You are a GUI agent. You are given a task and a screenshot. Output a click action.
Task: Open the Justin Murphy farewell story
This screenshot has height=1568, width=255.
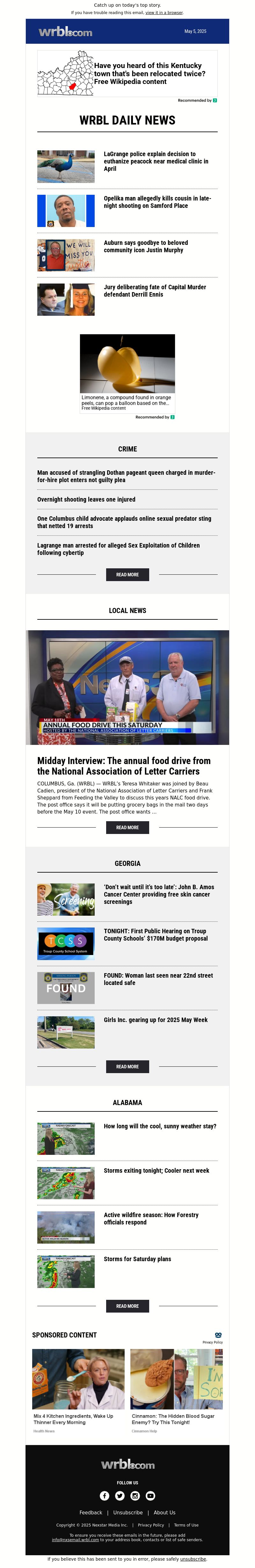(x=146, y=246)
